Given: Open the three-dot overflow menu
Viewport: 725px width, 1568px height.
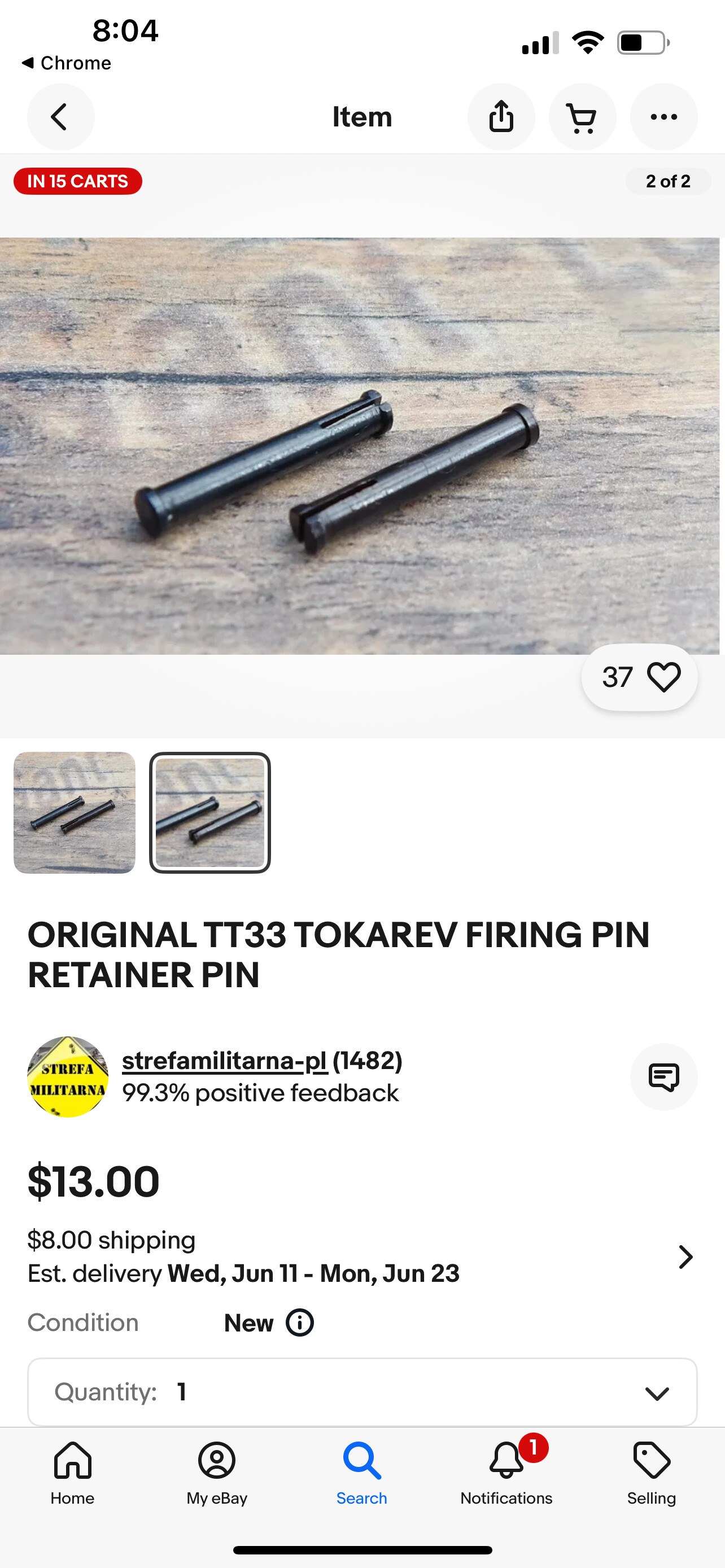Looking at the screenshot, I should coord(663,117).
